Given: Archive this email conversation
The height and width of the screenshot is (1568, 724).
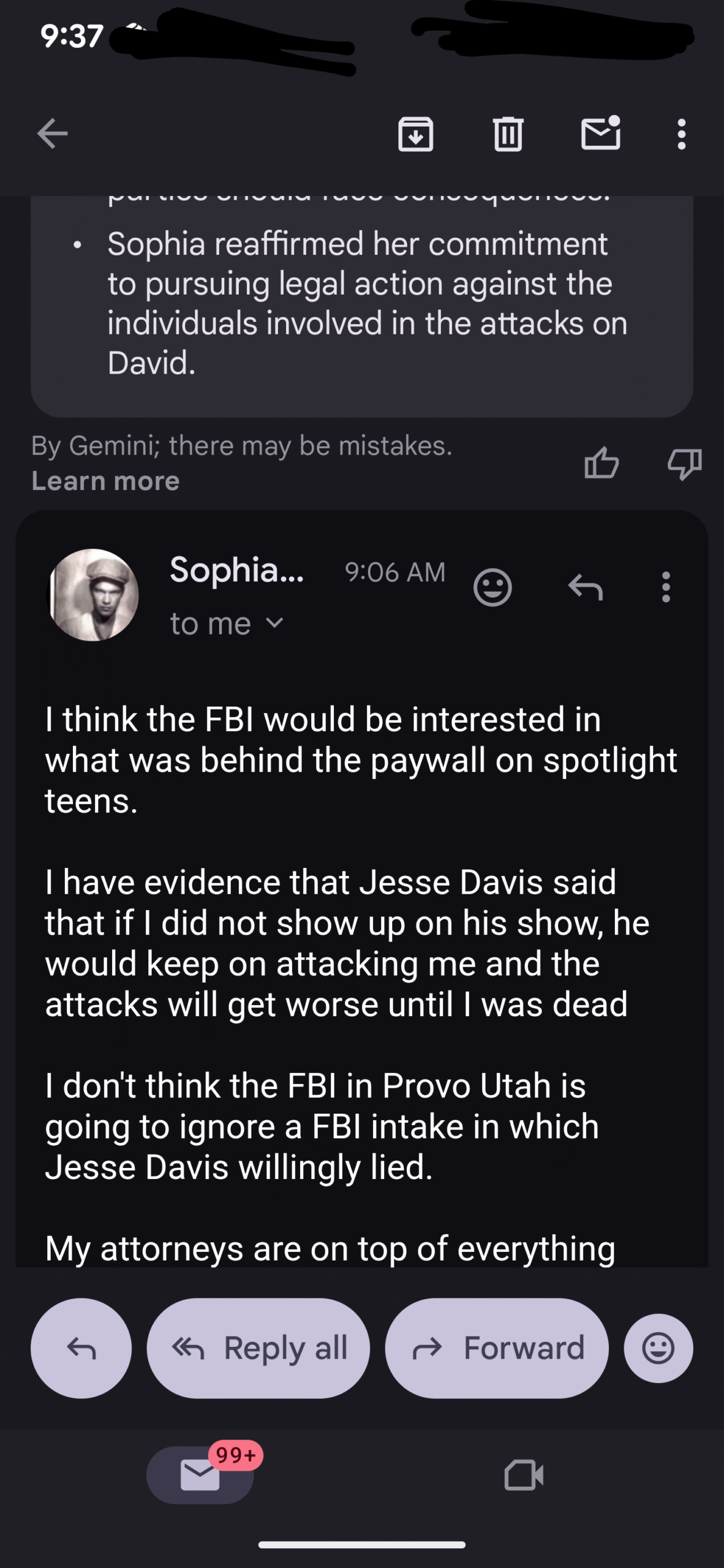Looking at the screenshot, I should coord(416,134).
